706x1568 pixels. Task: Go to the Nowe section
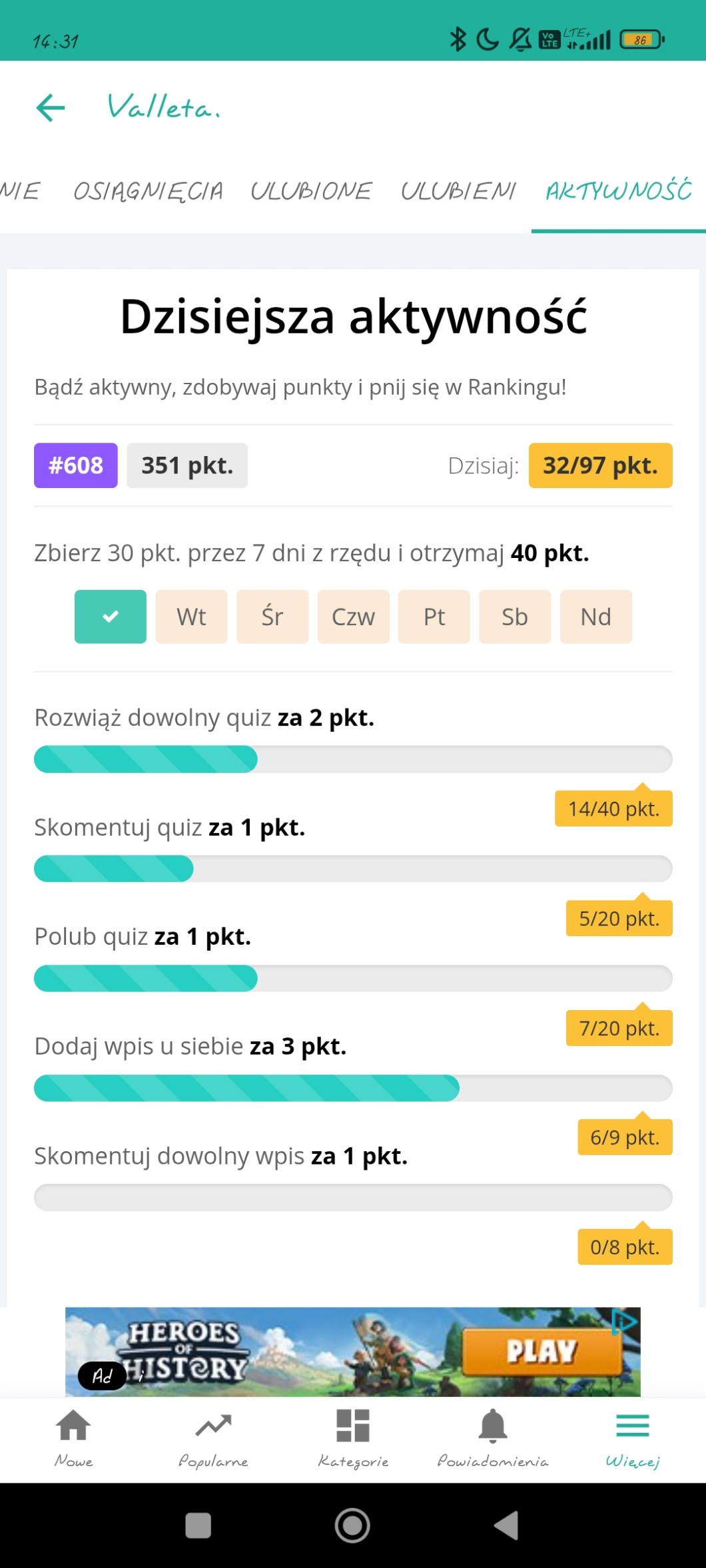(x=73, y=1438)
